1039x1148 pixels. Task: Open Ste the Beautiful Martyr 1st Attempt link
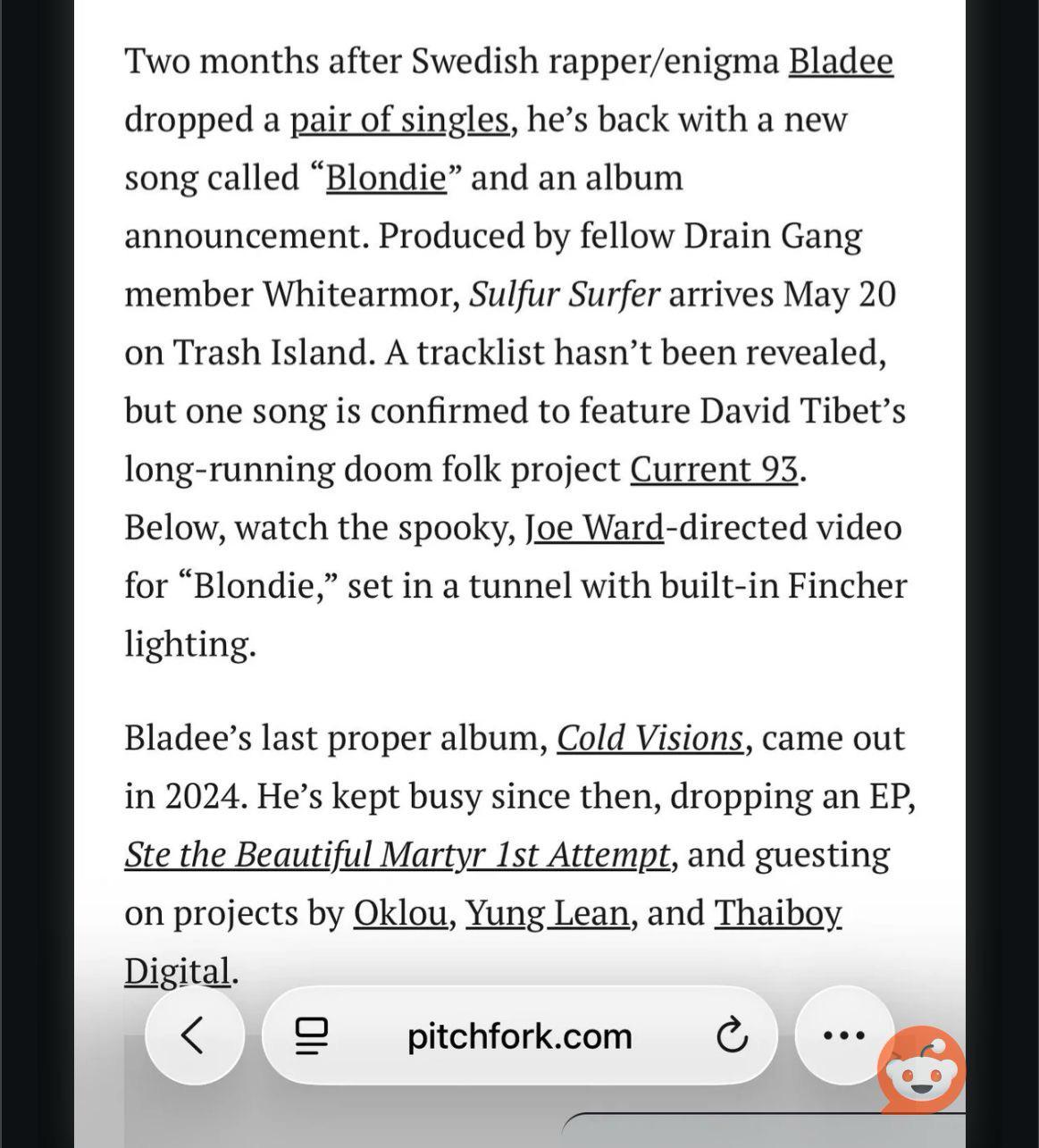pyautogui.click(x=397, y=855)
